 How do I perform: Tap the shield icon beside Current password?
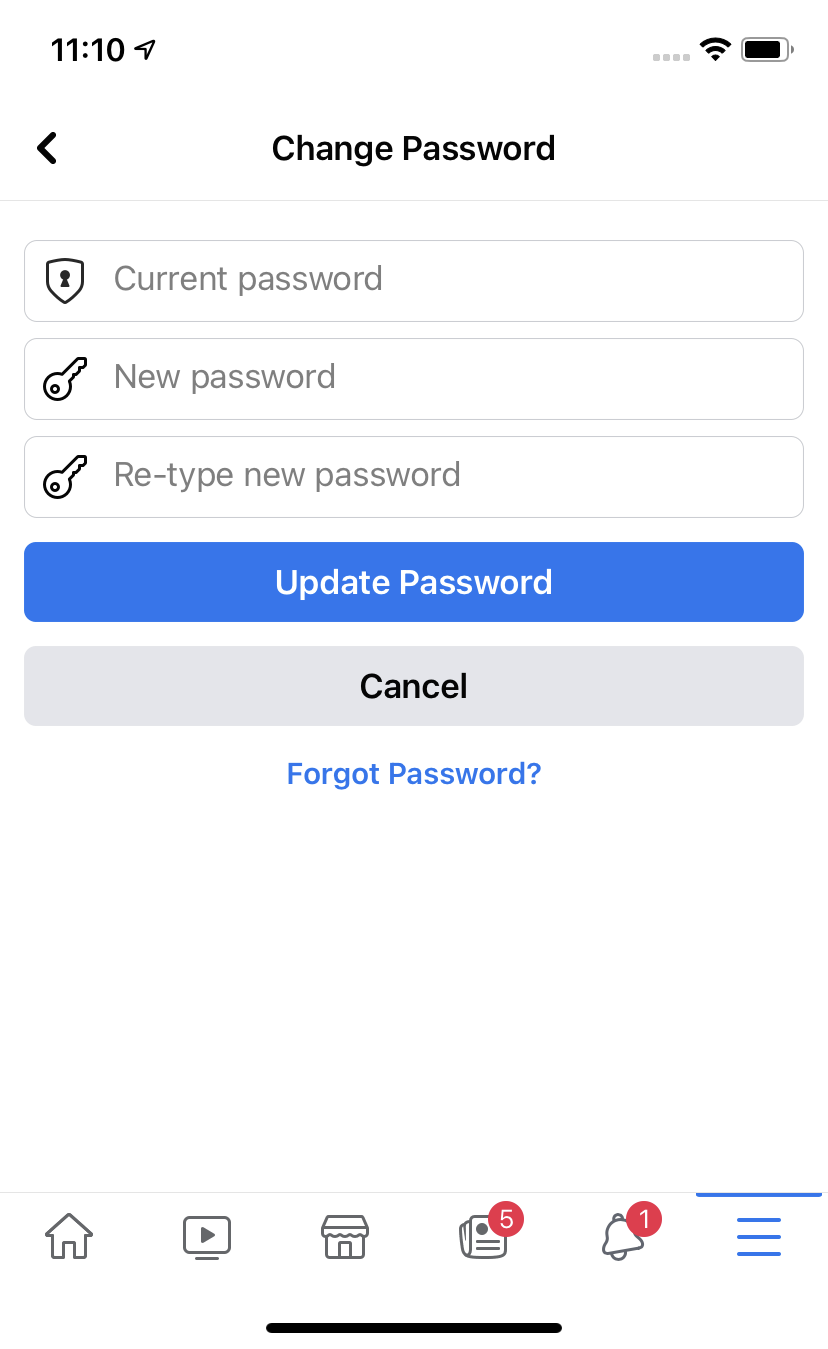(x=64, y=280)
